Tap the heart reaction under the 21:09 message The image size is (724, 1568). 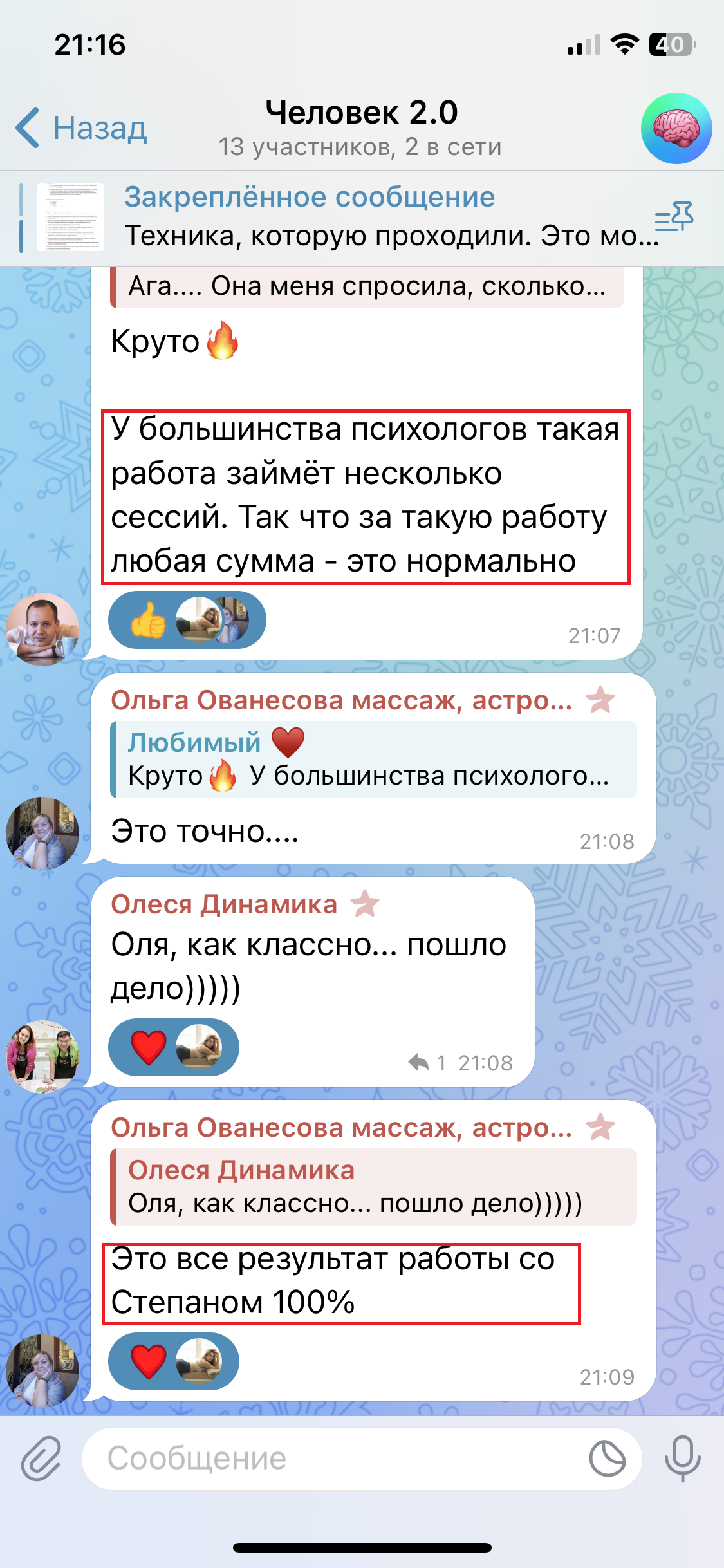pos(149,1361)
